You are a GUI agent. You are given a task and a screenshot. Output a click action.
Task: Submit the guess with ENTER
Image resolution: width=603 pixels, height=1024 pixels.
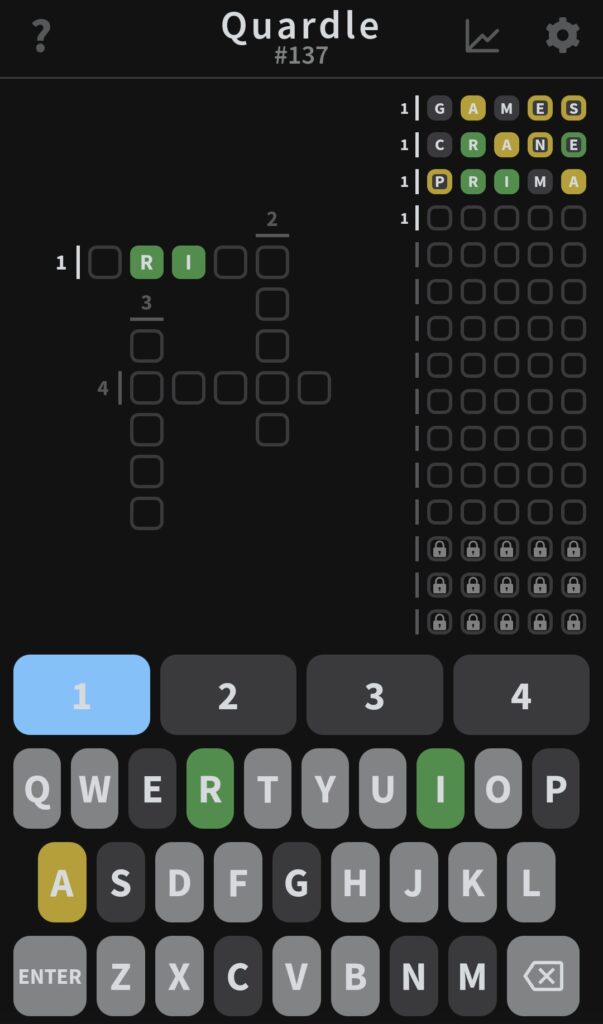click(x=50, y=976)
